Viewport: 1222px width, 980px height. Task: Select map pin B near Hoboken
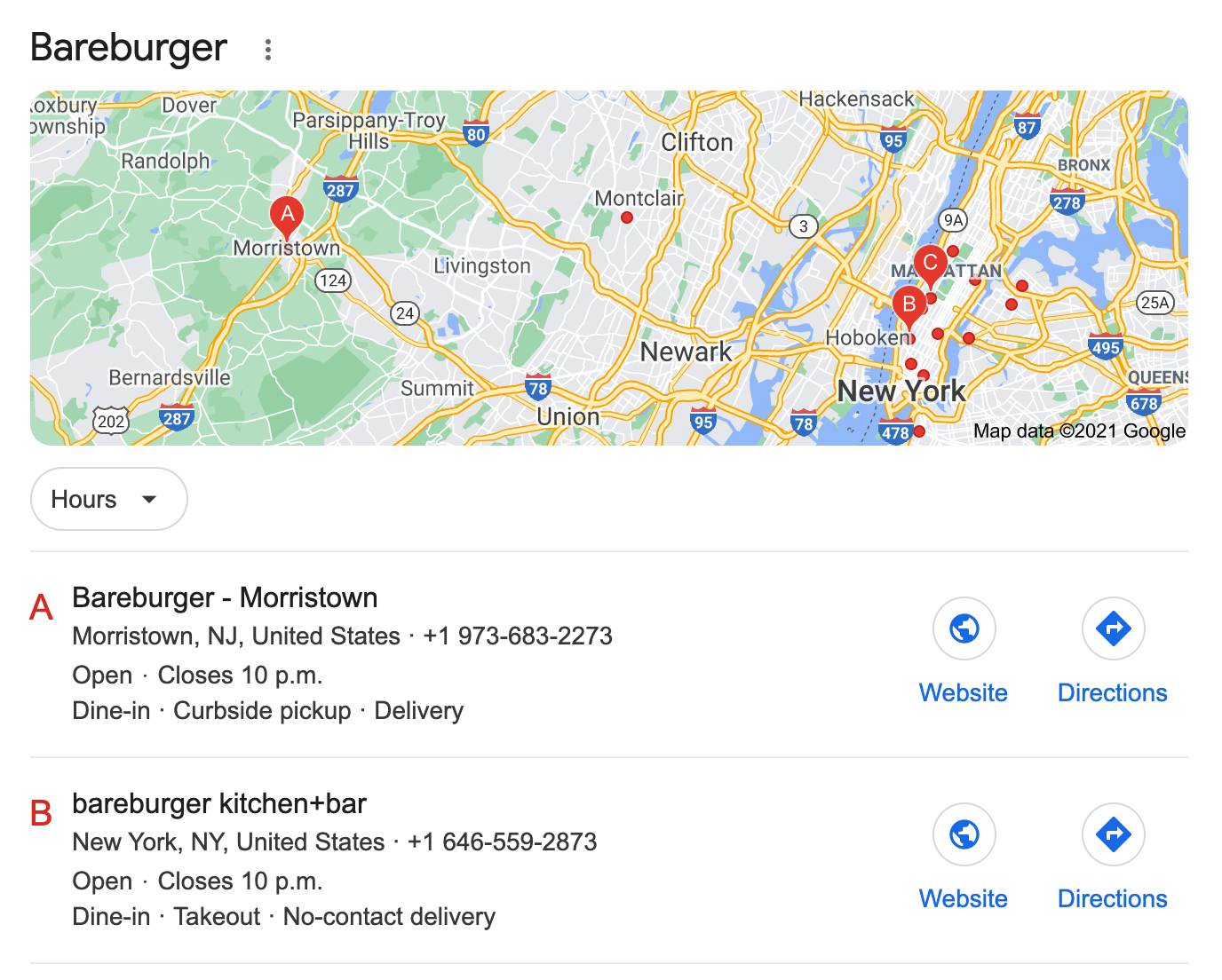909,305
